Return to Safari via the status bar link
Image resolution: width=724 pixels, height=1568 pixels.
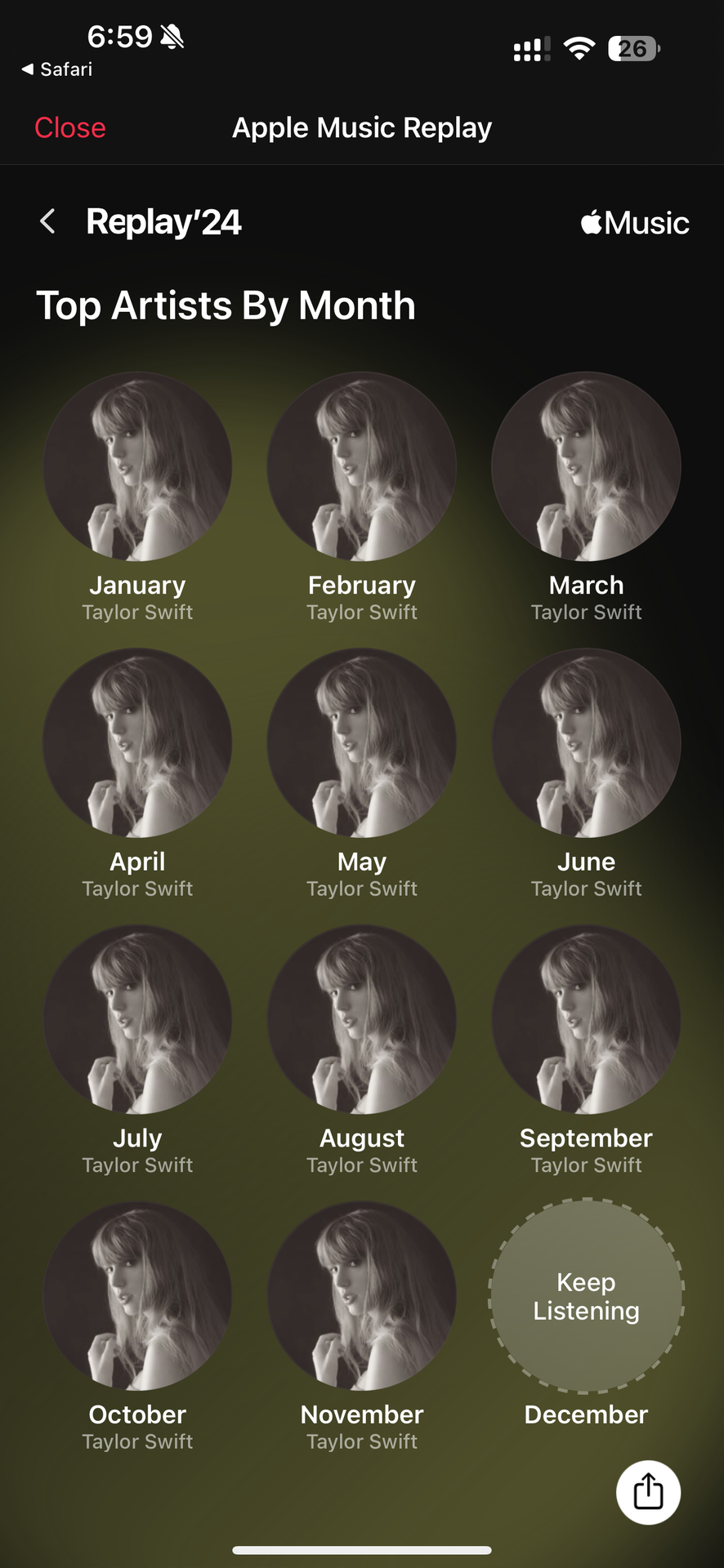coord(57,69)
